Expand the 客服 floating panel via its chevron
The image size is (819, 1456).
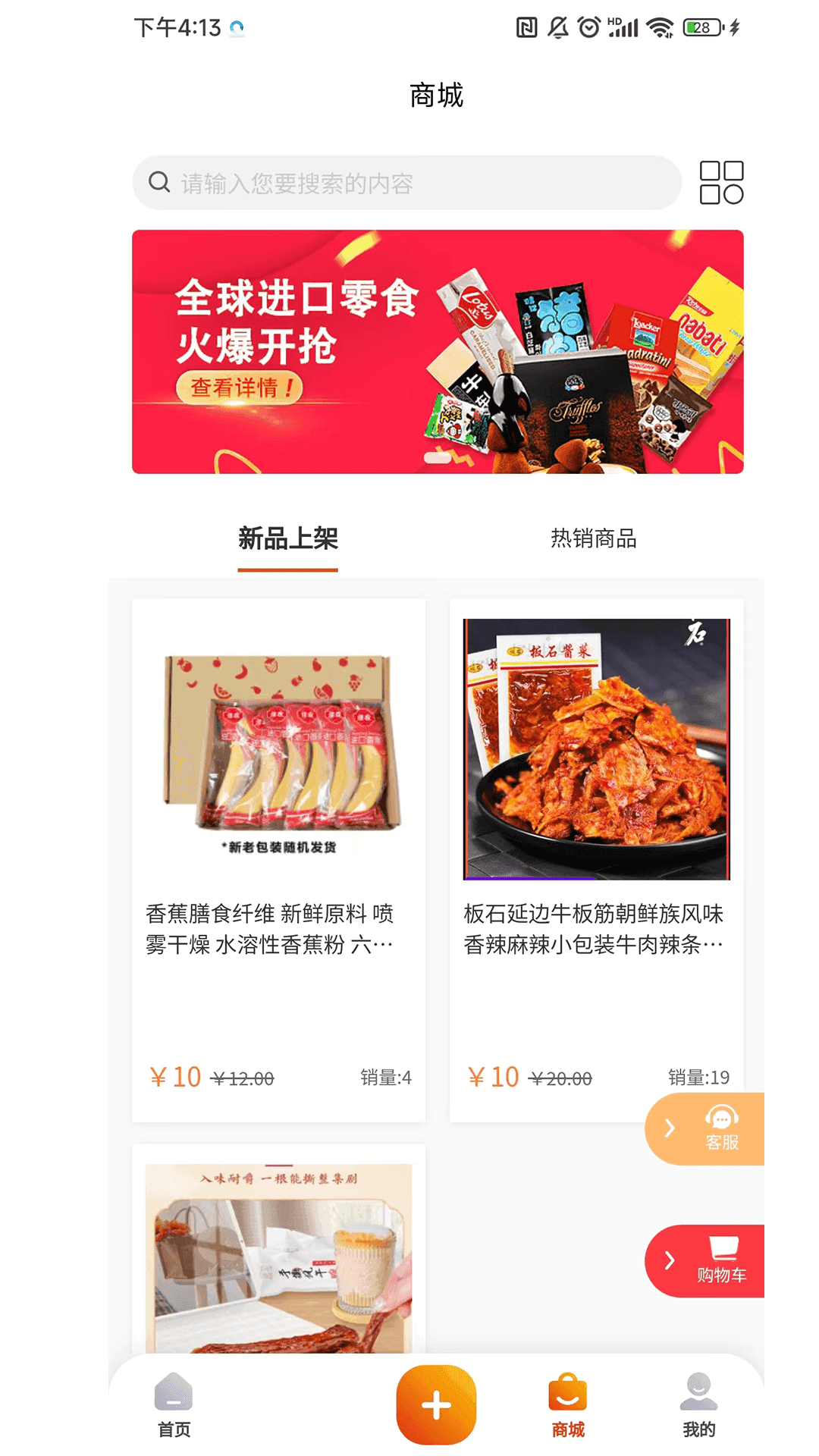point(670,1128)
